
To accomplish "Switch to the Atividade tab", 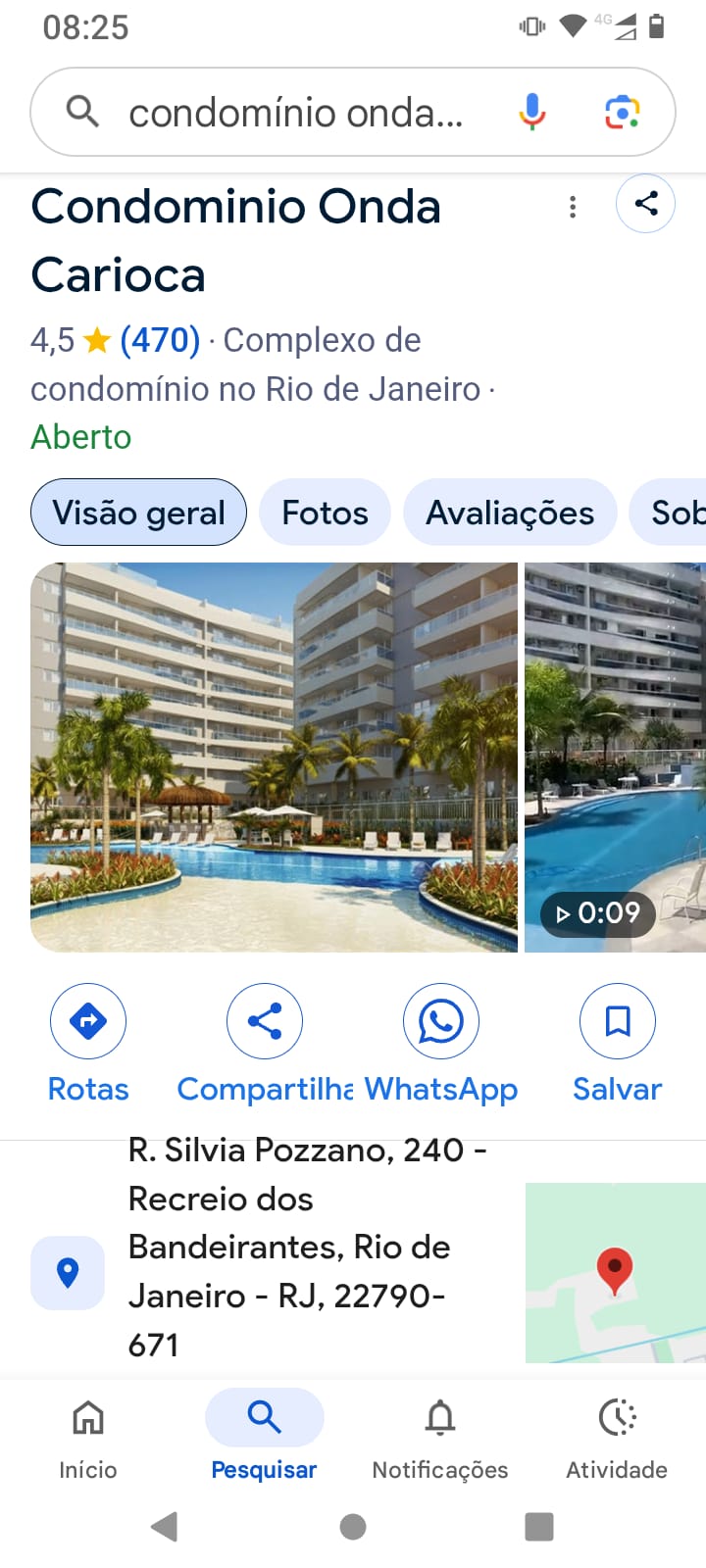I will 617,1436.
